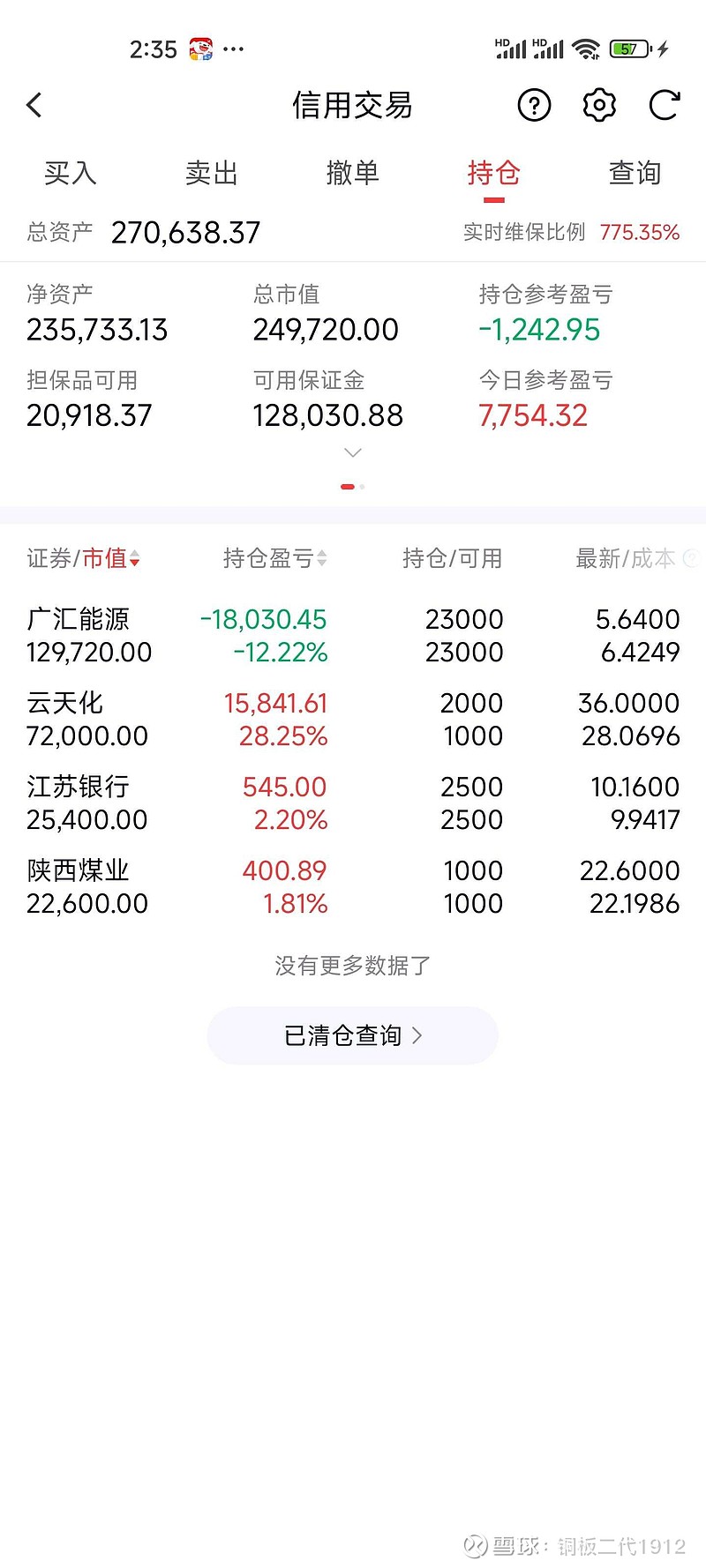Image resolution: width=706 pixels, height=1568 pixels.
Task: Tap the red tab underline beneath 持仓
Action: pos(493,201)
